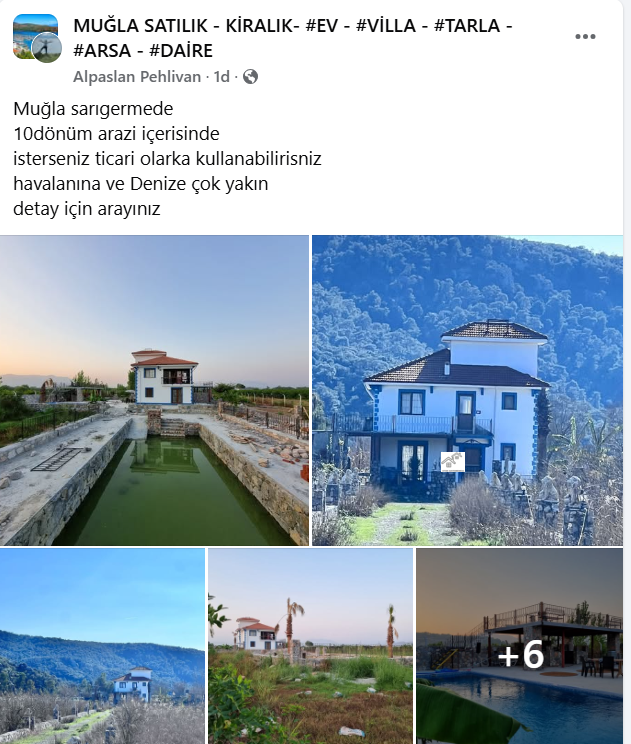Open the photo of the house behind the pool

[x=154, y=390]
